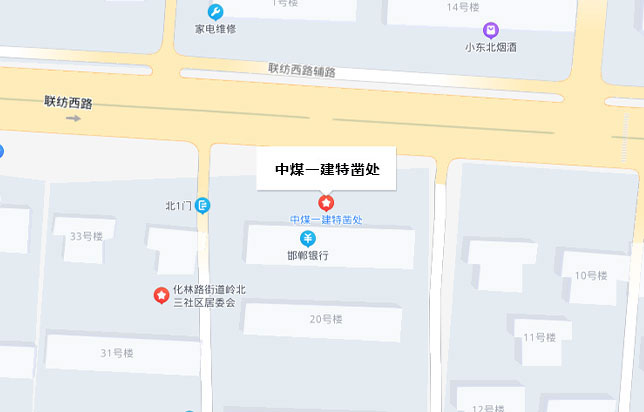
Task: Select the 北1门 gate marker
Action: click(203, 205)
